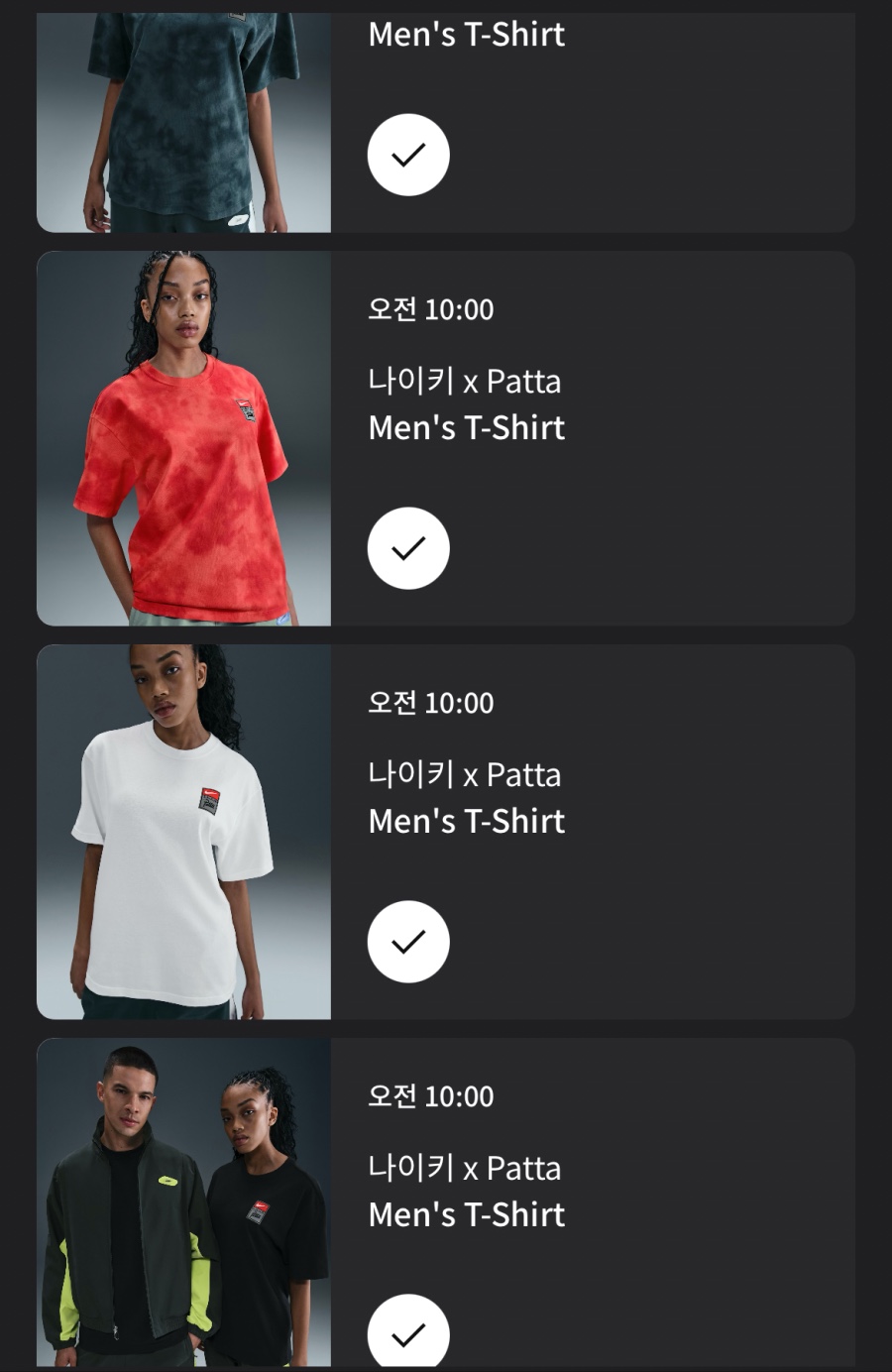The image size is (892, 1372).
Task: Open the white Patta T-shirt image
Action: pyautogui.click(x=183, y=832)
